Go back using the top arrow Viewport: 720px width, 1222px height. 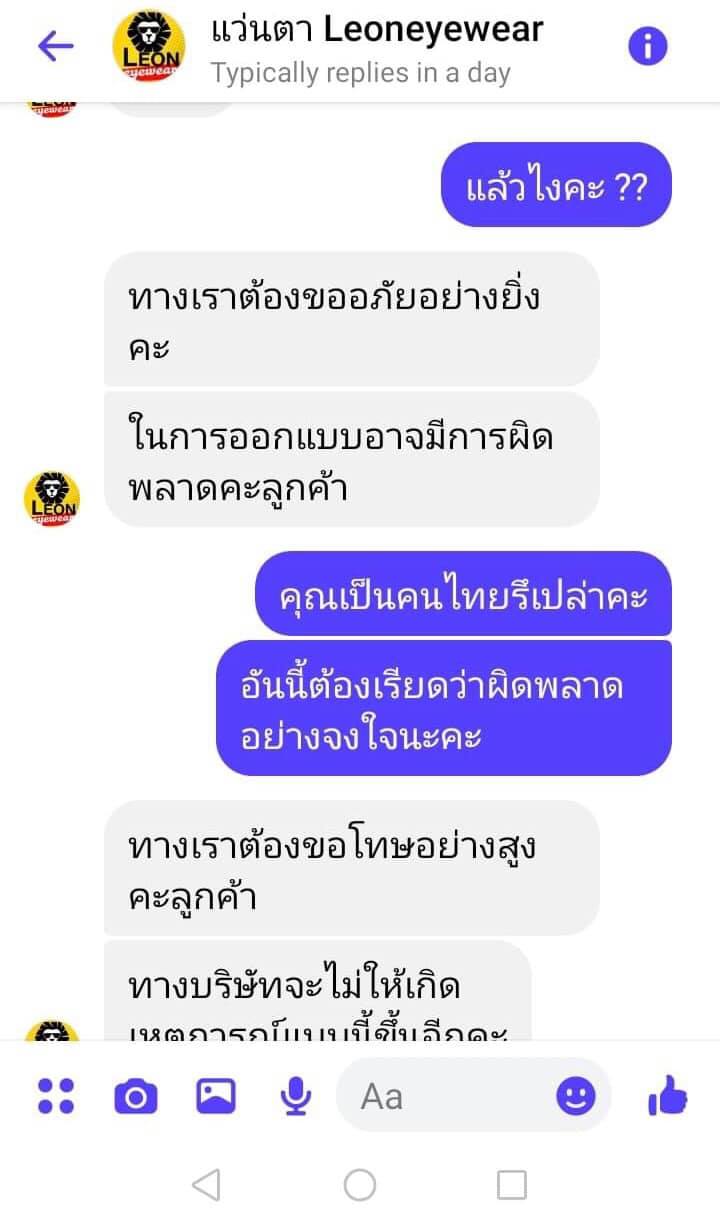point(56,46)
